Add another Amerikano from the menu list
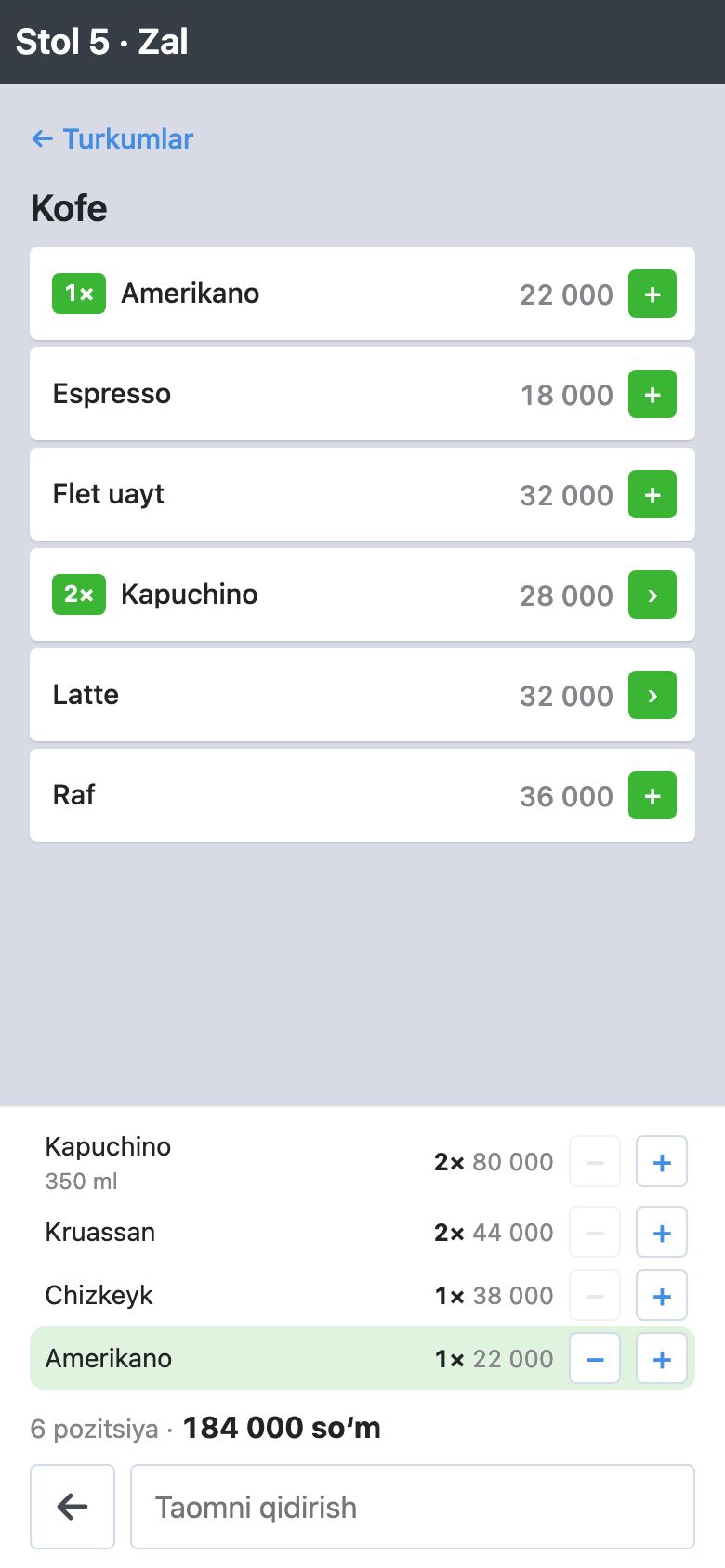725x1568 pixels. click(652, 294)
